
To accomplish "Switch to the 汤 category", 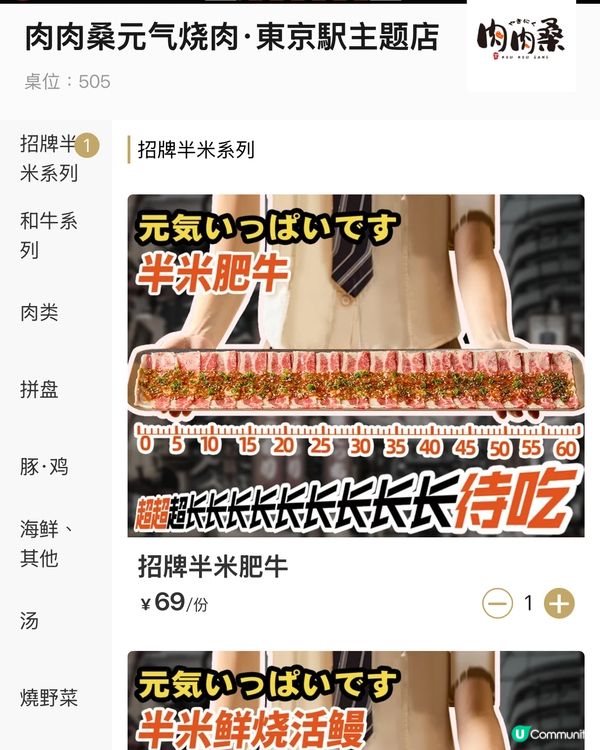I will (x=30, y=621).
